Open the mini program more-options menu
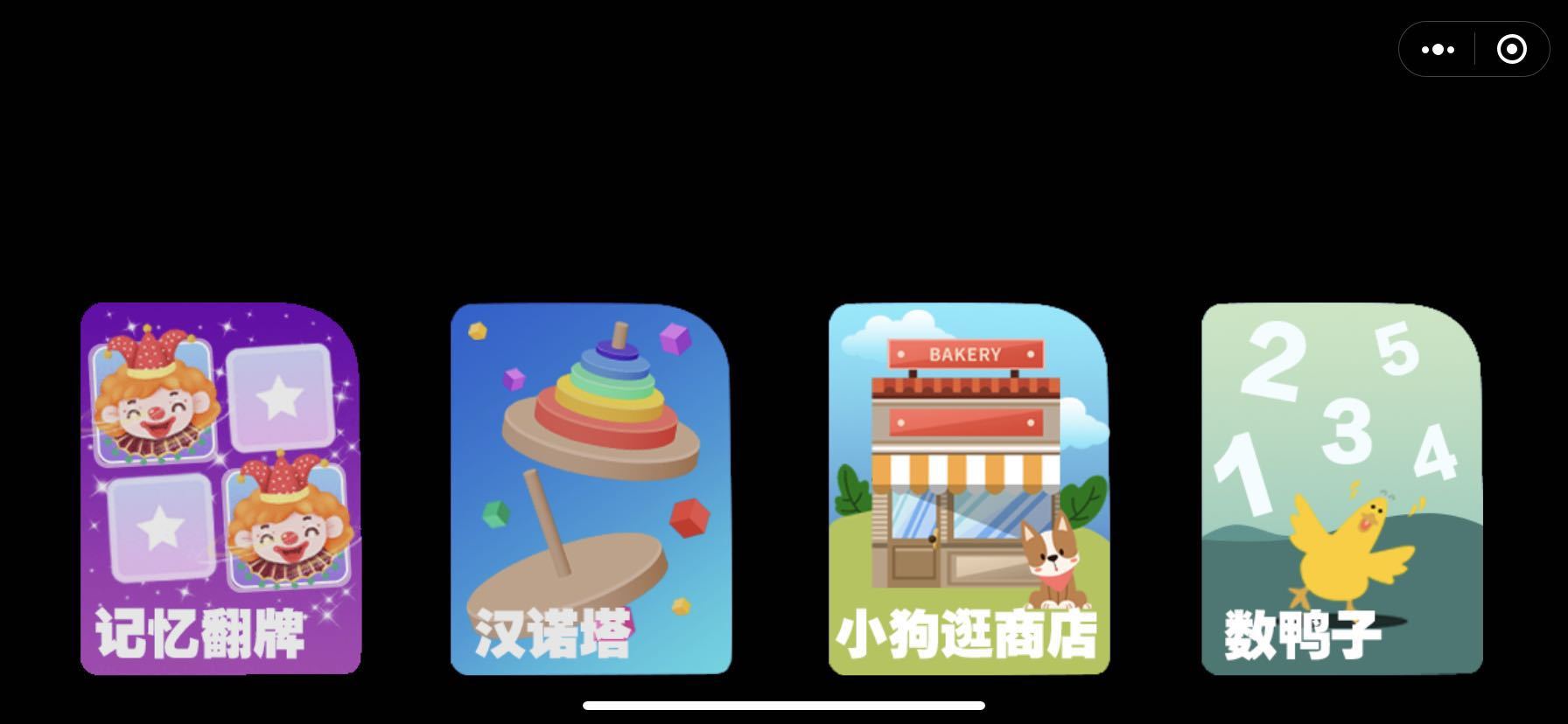The image size is (1568, 724). tap(1438, 50)
